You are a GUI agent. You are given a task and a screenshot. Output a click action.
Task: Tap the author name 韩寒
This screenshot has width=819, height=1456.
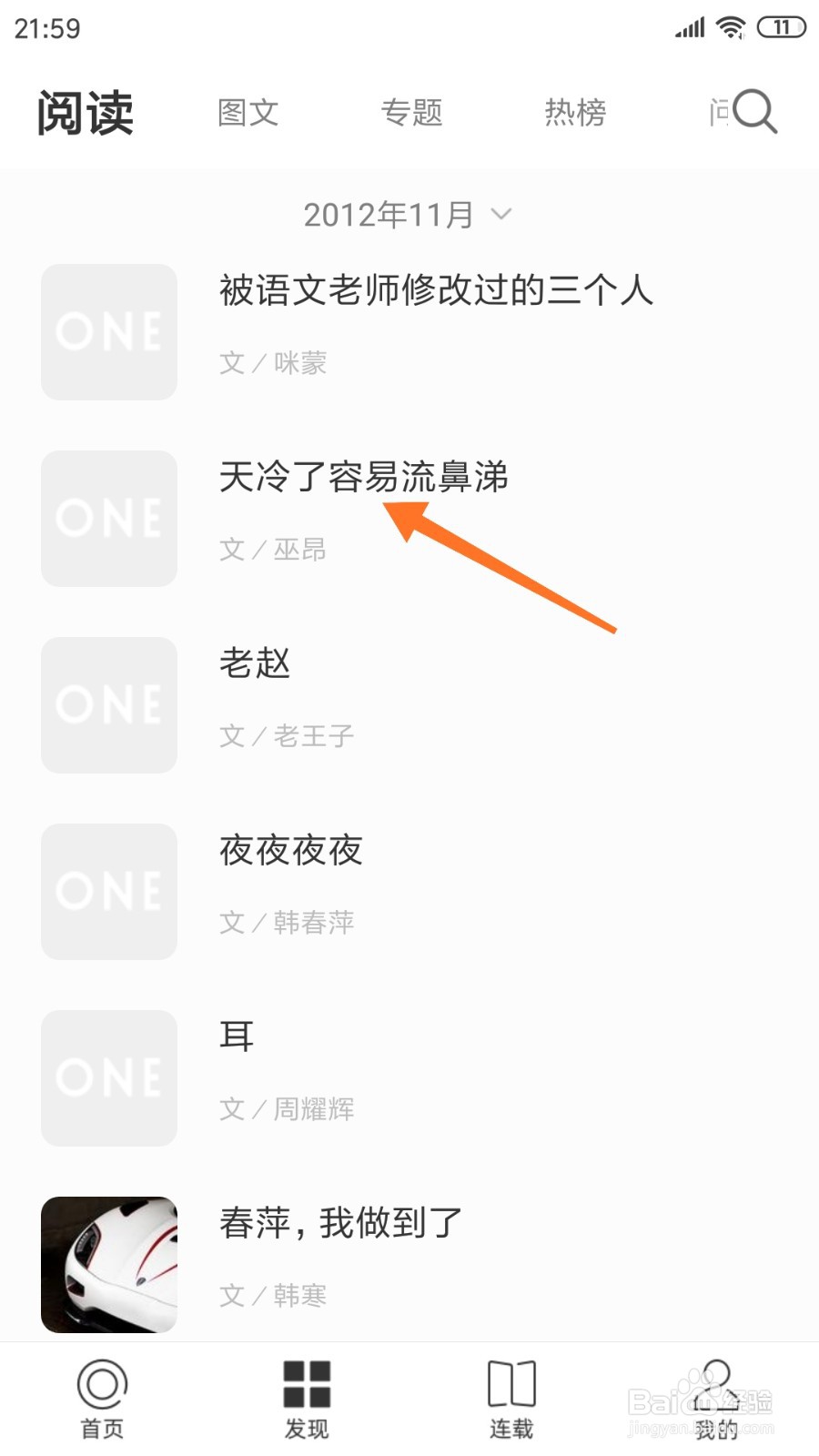pos(298,1296)
